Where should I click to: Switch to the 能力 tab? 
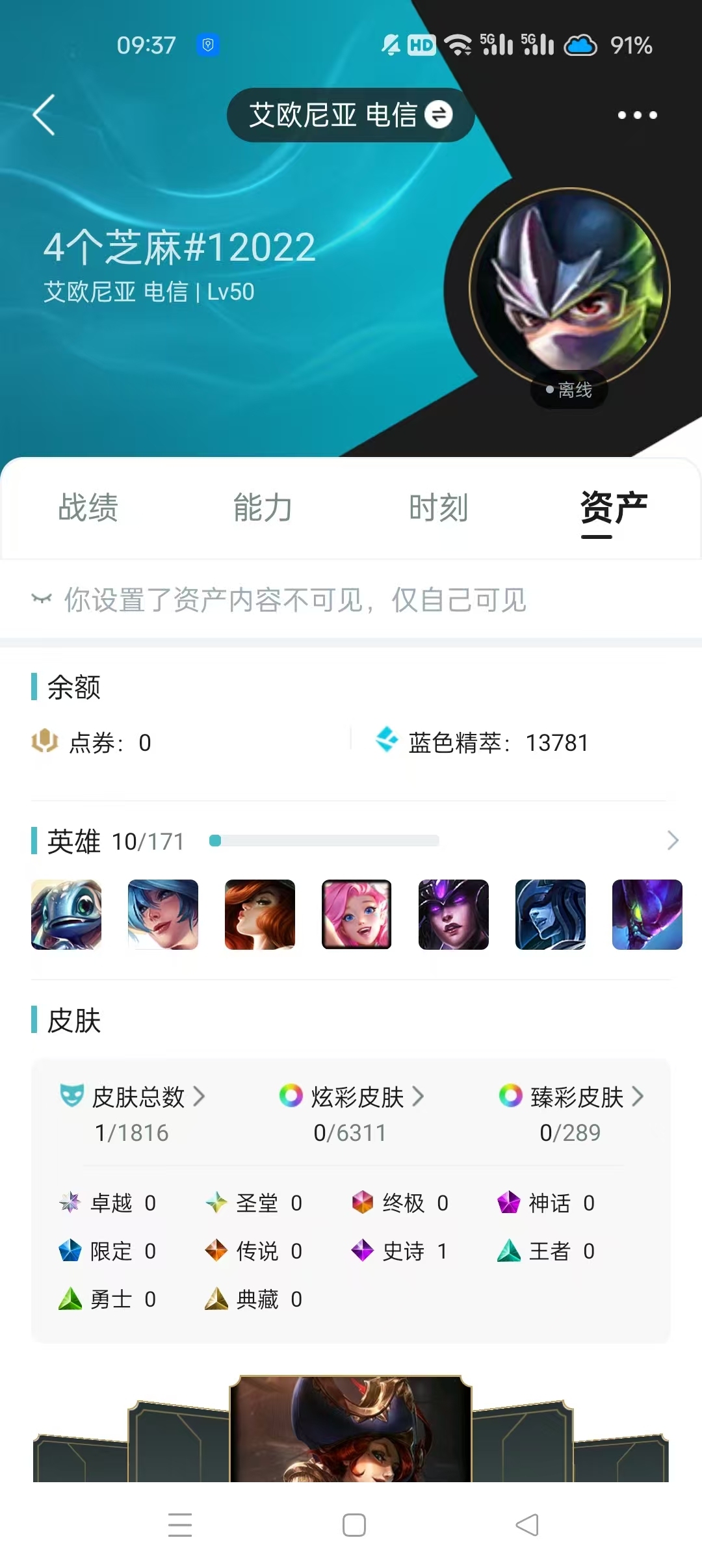coord(263,508)
